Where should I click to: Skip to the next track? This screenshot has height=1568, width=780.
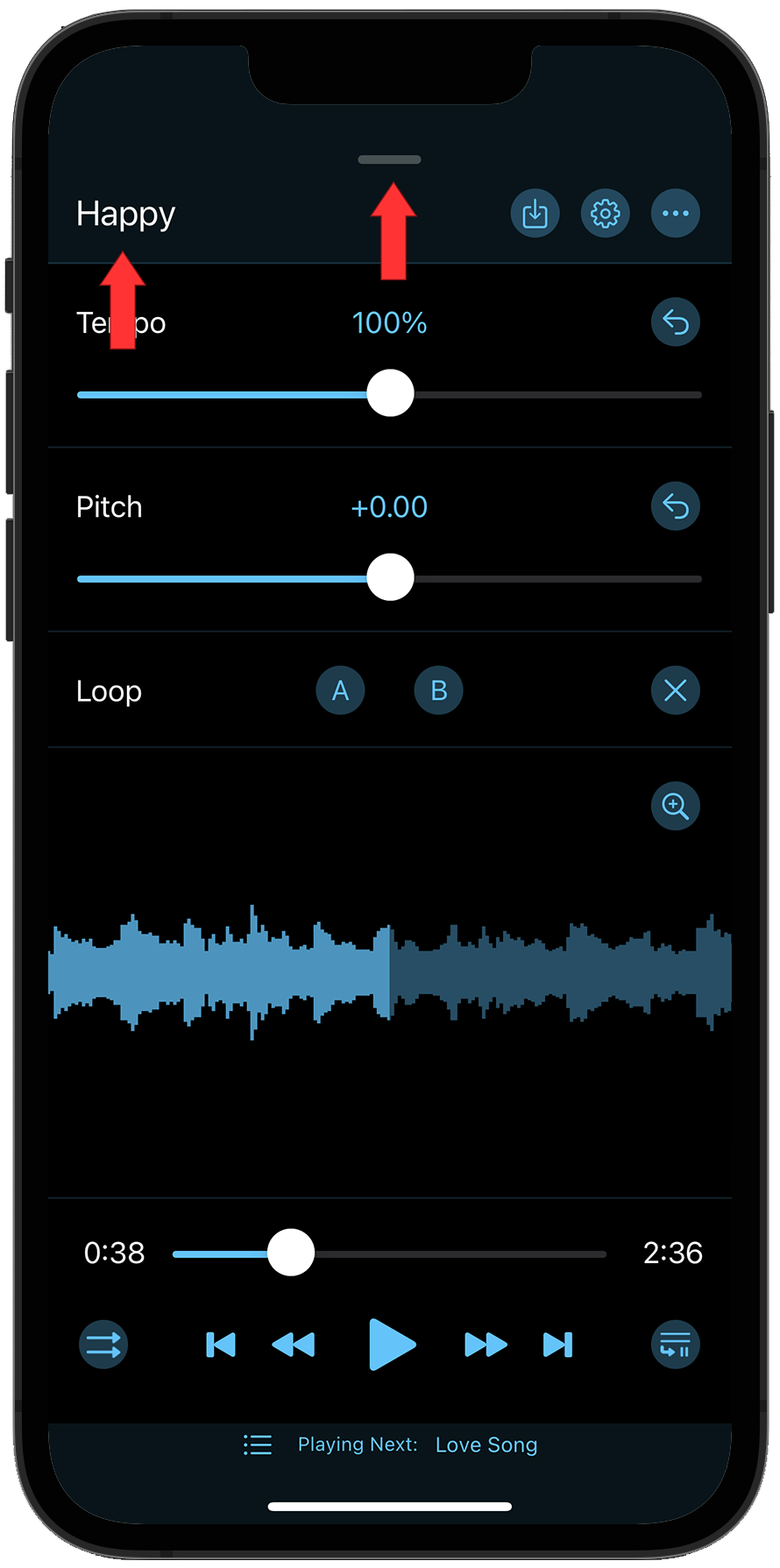click(x=557, y=1345)
